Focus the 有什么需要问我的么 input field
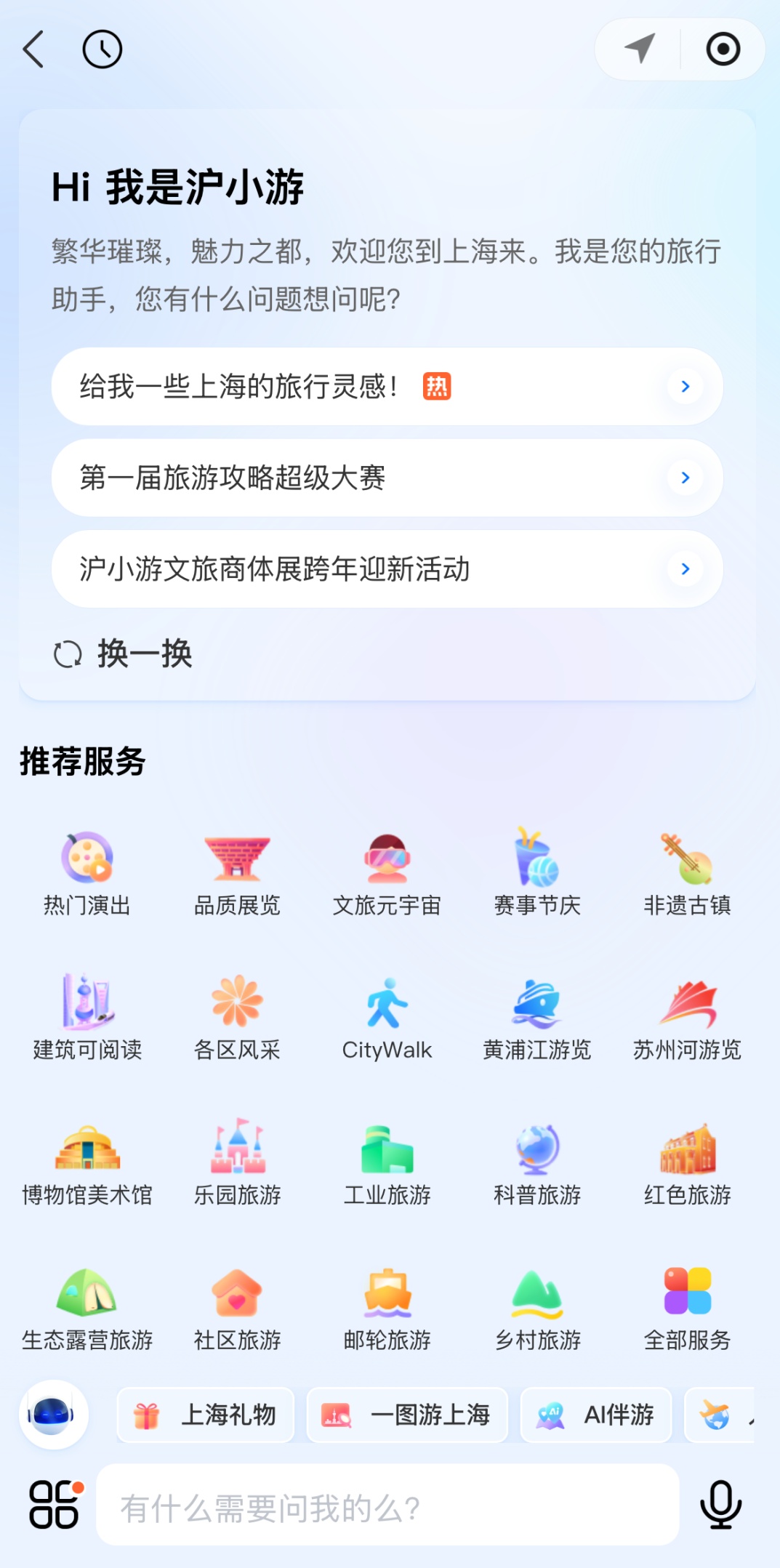 pos(387,1508)
